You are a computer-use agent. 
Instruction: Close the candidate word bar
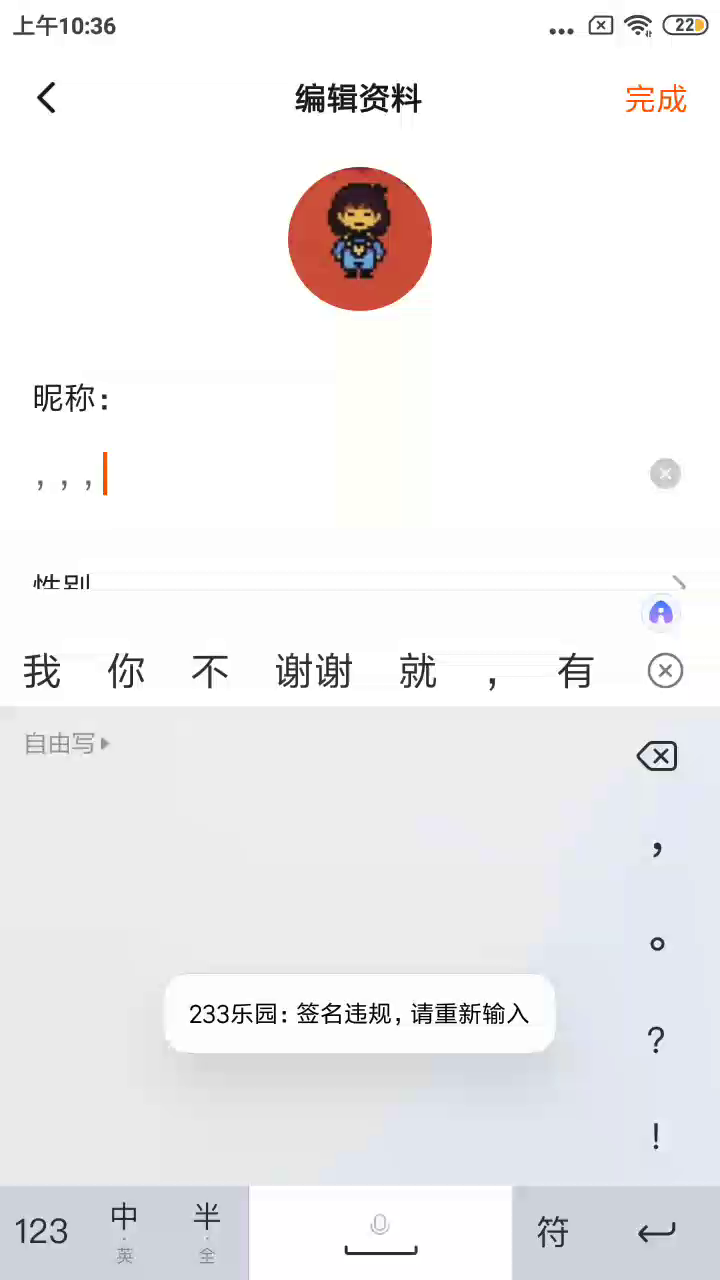[665, 671]
